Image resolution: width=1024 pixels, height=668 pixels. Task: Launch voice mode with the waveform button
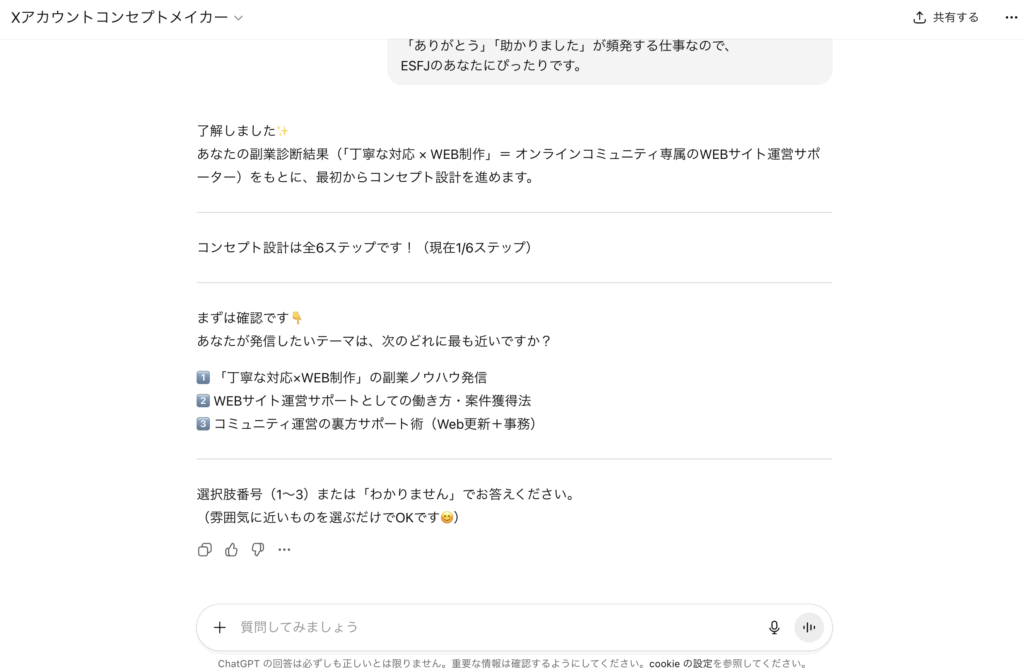click(x=809, y=627)
